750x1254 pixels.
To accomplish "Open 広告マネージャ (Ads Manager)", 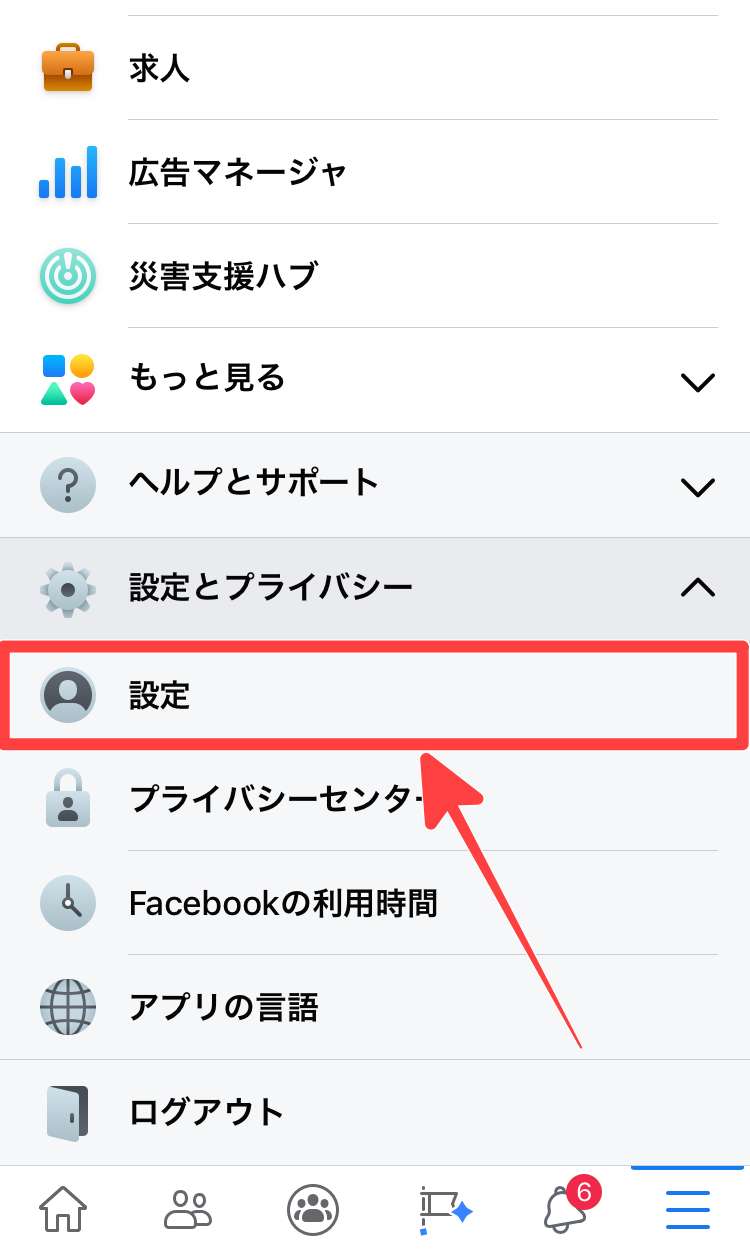I will coord(375,172).
